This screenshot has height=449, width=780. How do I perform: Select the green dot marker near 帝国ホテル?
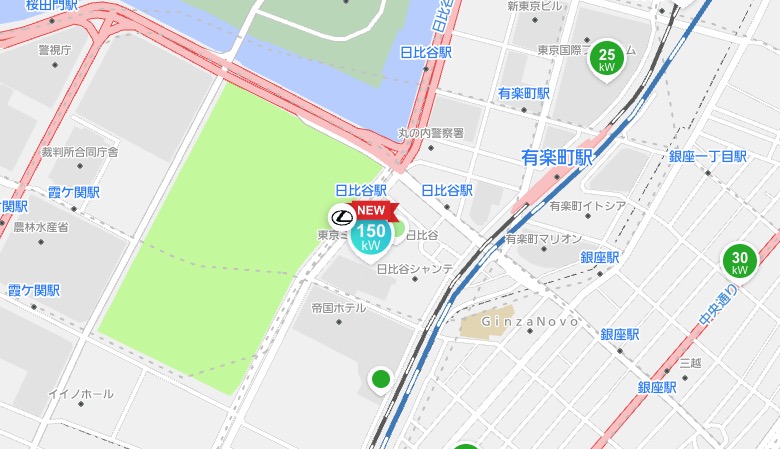click(380, 379)
